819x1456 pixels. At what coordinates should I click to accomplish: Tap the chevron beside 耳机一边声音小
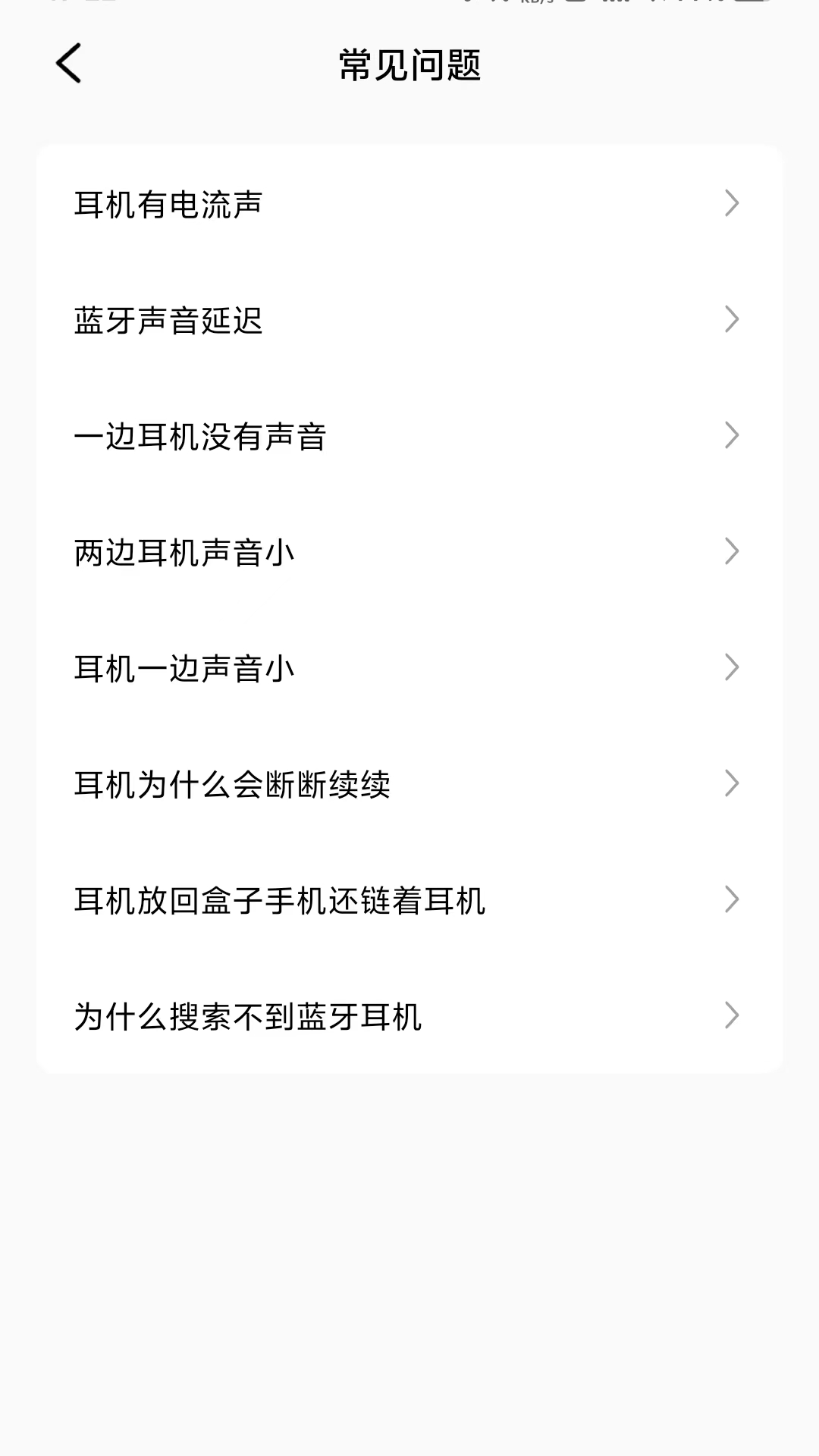(x=730, y=667)
